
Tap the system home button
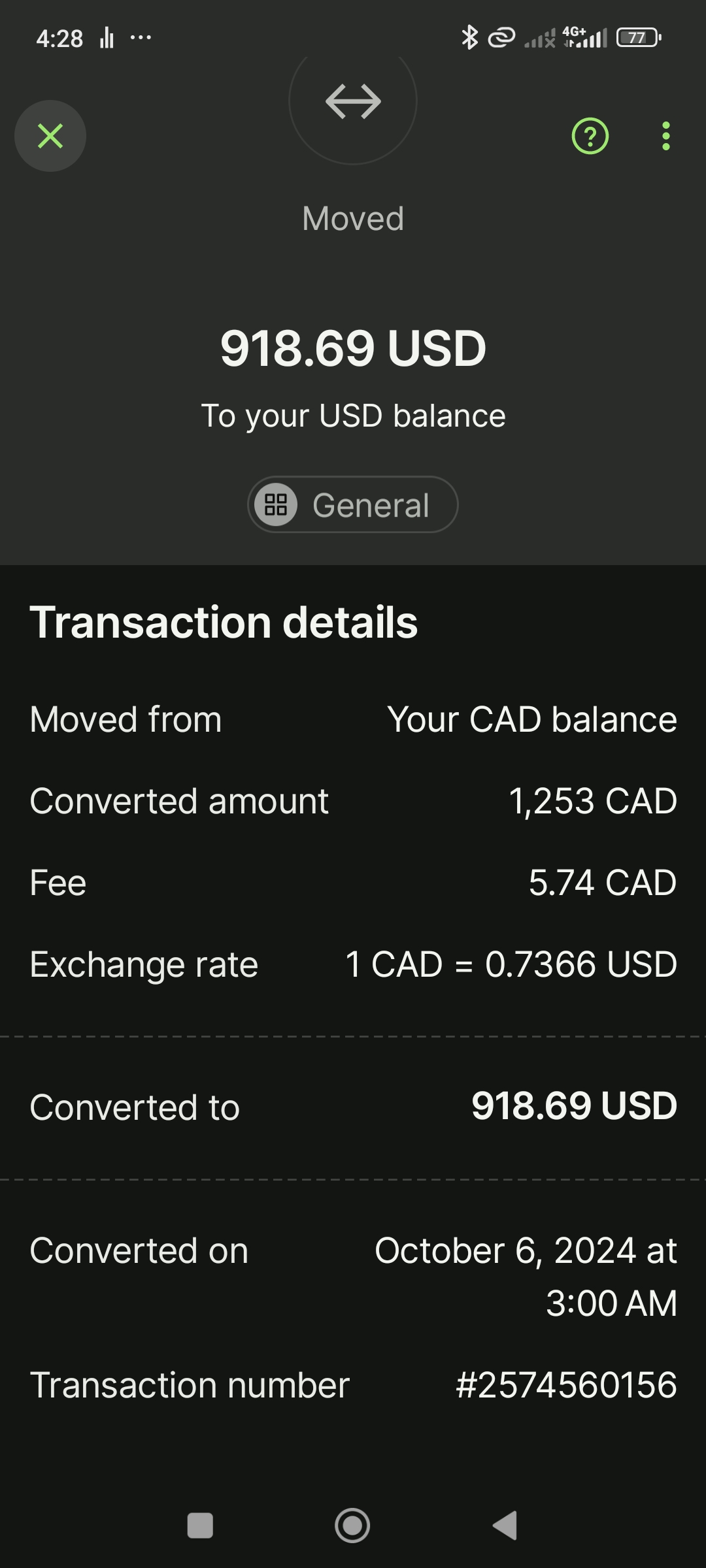coord(352,1526)
